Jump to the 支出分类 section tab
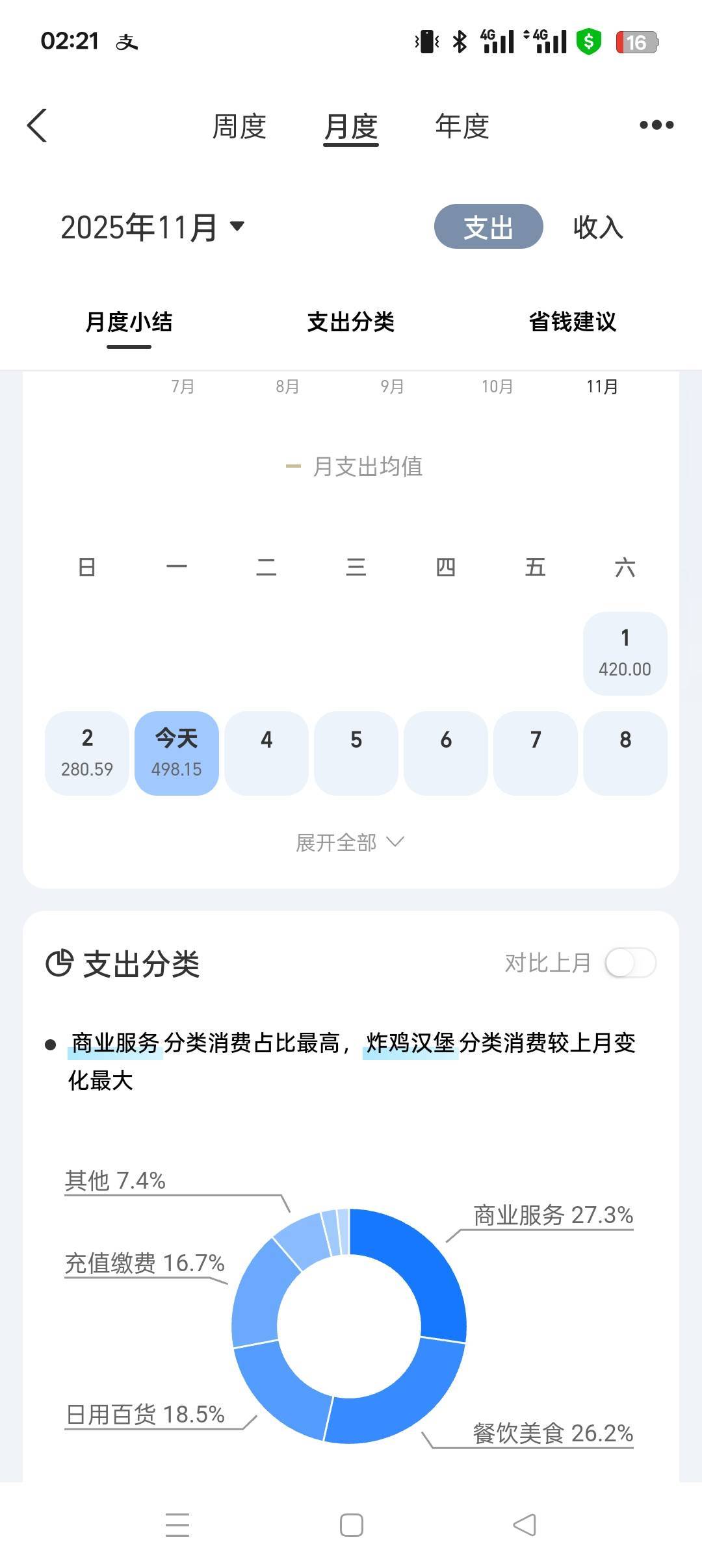The width and height of the screenshot is (702, 1568). [351, 322]
